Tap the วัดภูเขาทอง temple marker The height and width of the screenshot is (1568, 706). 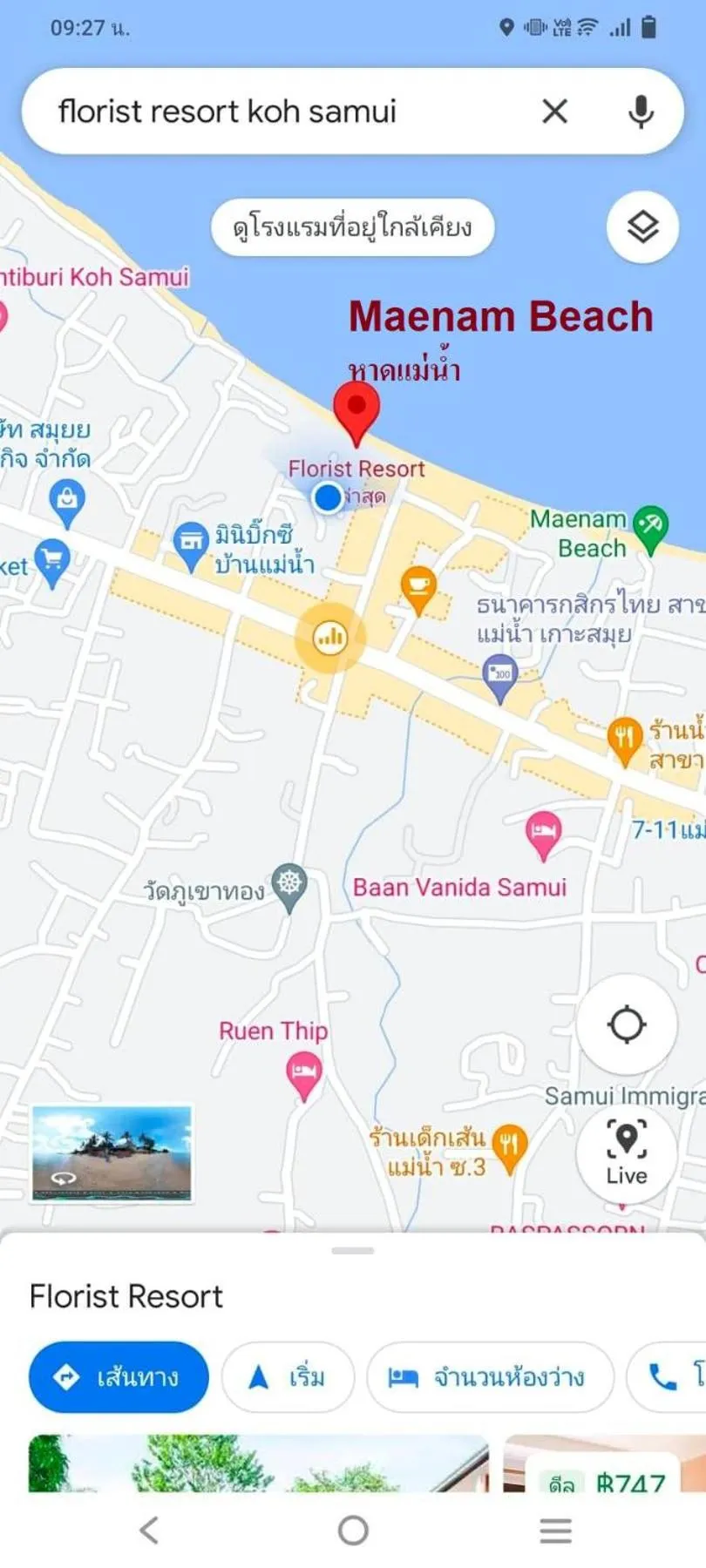[x=289, y=885]
